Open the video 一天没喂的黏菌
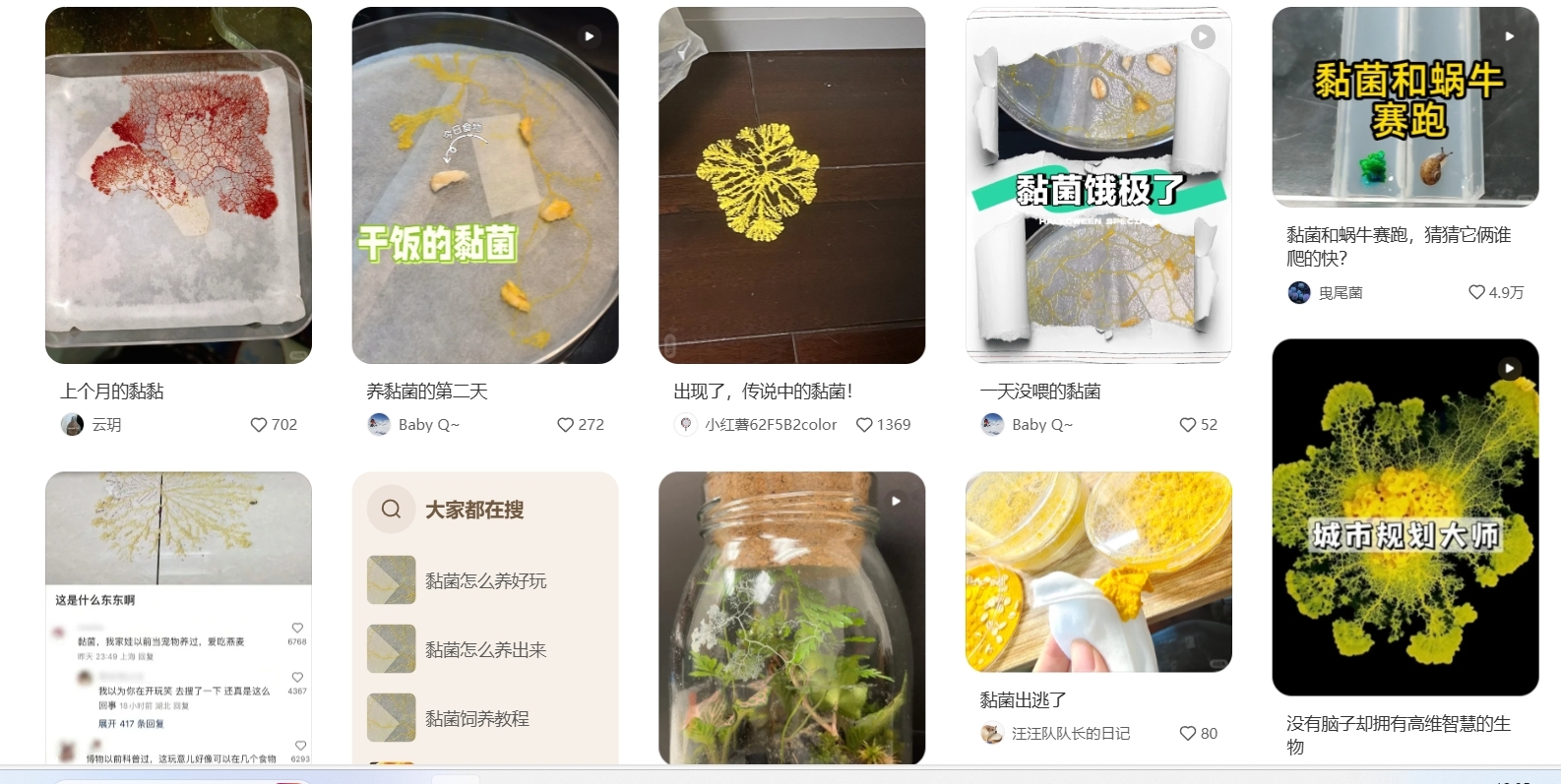1561x784 pixels. (1098, 185)
